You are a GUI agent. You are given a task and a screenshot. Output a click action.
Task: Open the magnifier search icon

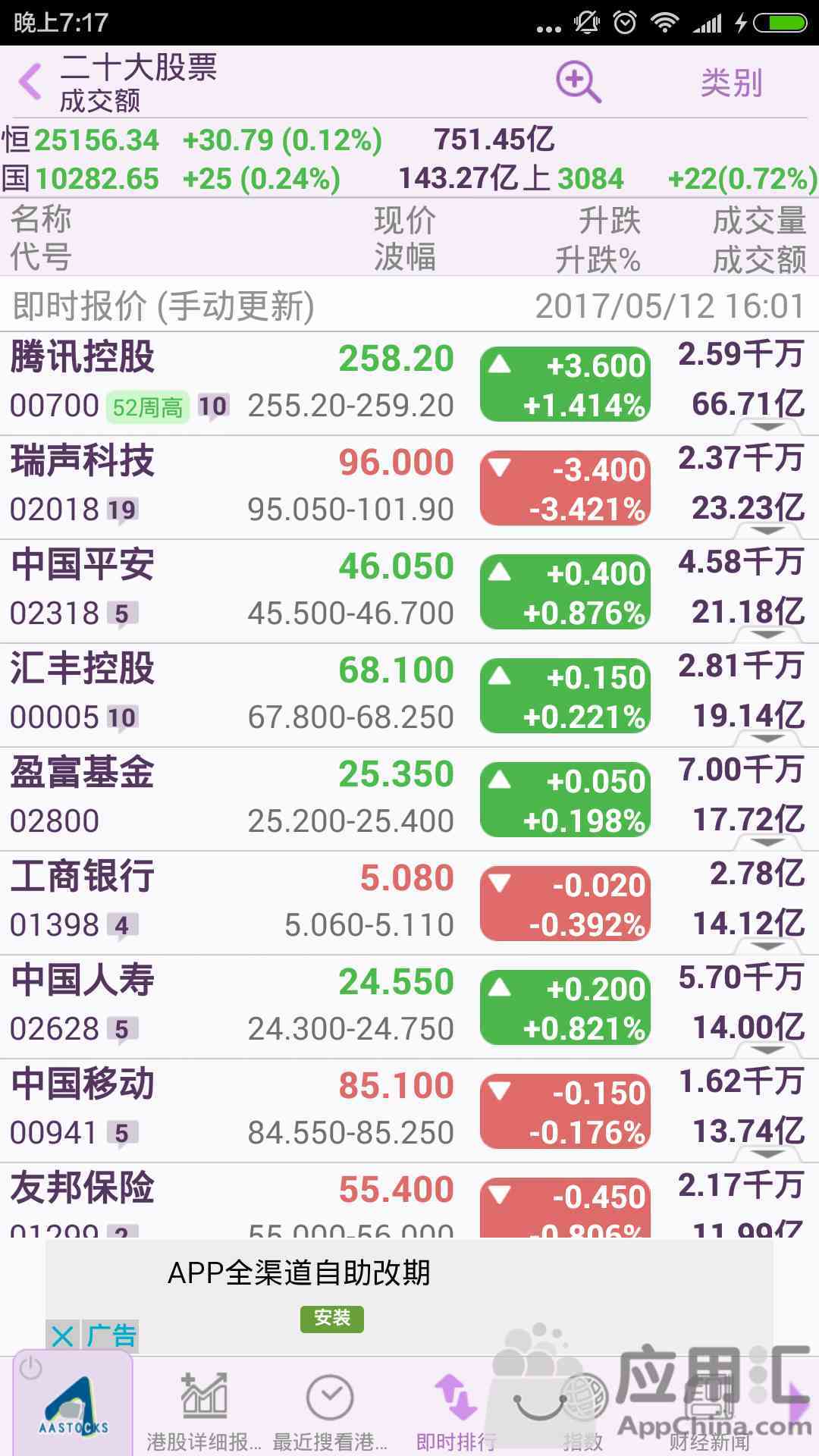pos(579,82)
